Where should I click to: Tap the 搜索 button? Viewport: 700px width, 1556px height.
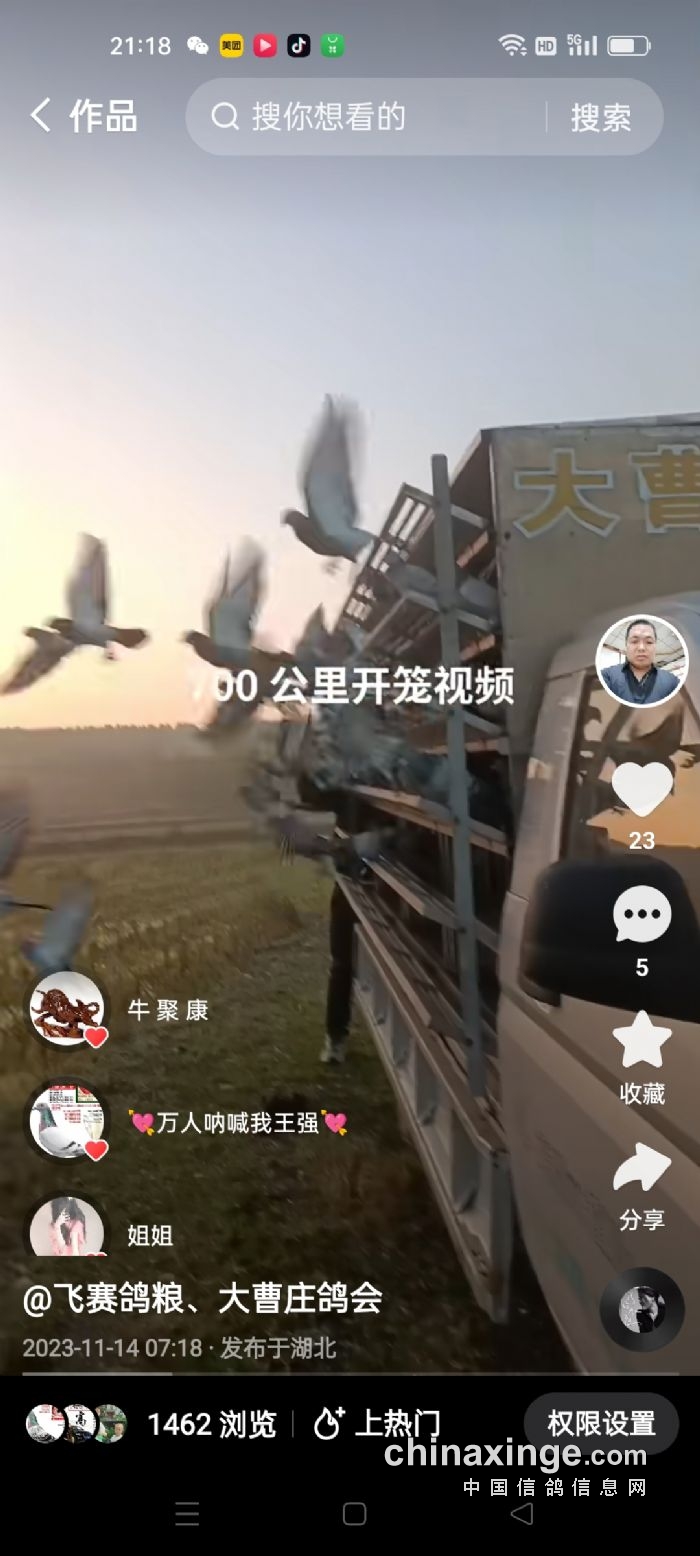pyautogui.click(x=601, y=117)
